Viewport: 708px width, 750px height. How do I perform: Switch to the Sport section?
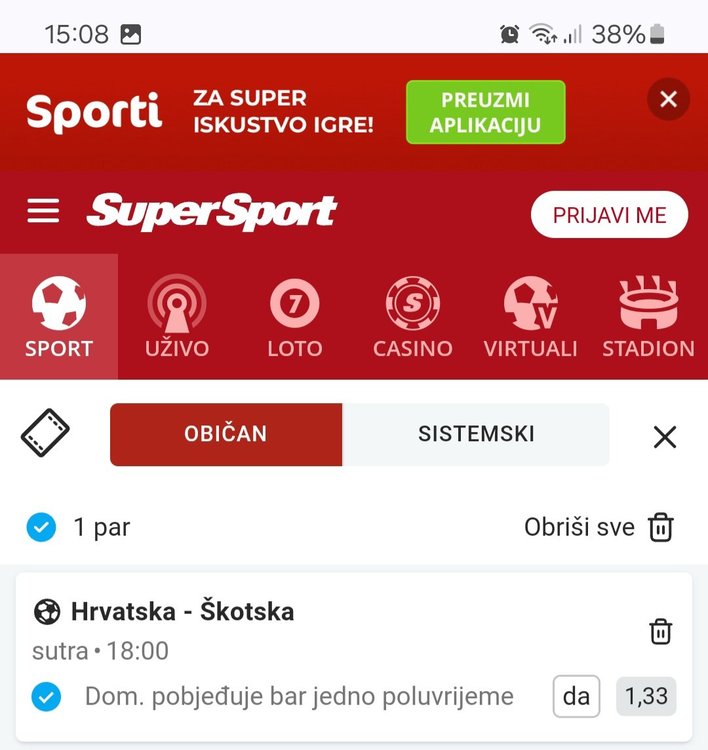coord(59,317)
